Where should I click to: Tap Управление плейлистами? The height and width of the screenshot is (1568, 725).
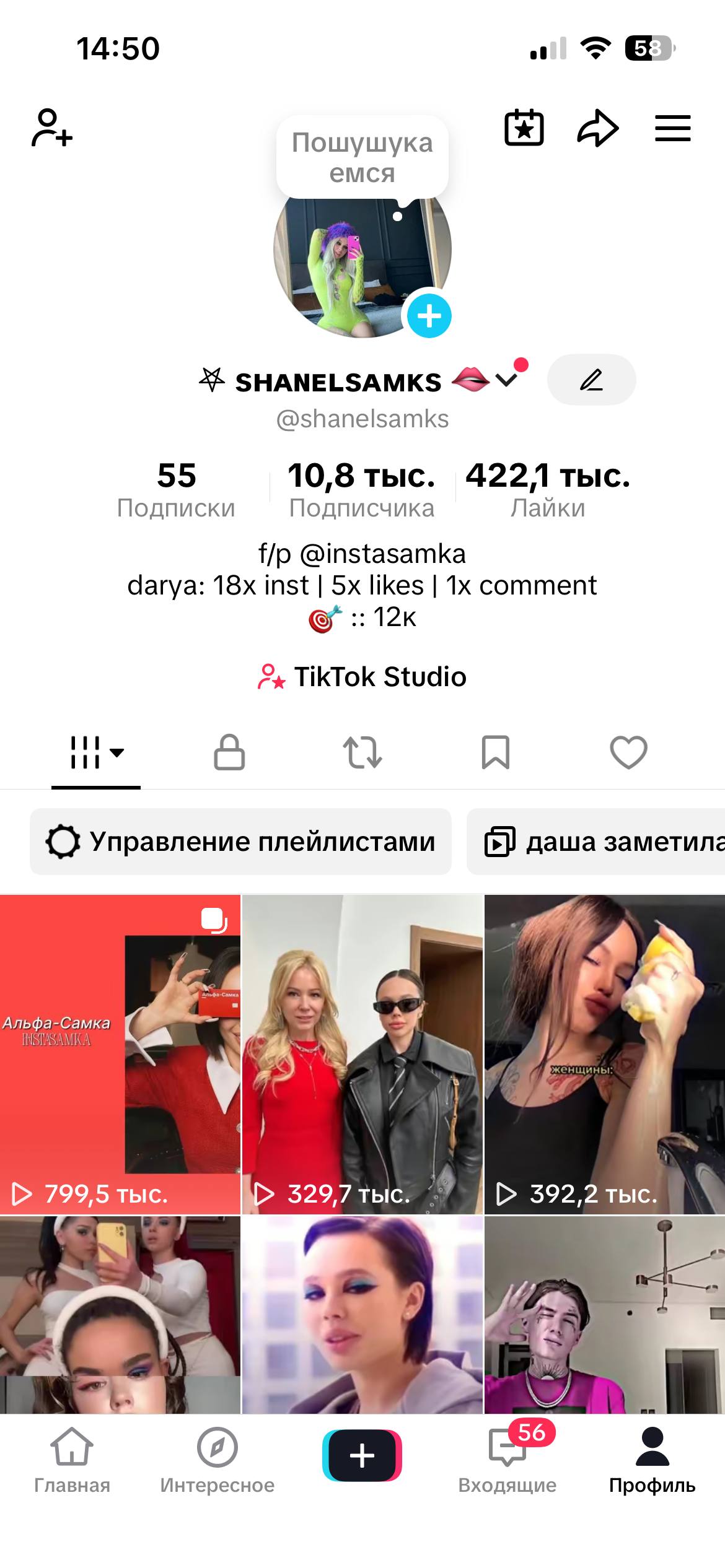click(x=240, y=842)
